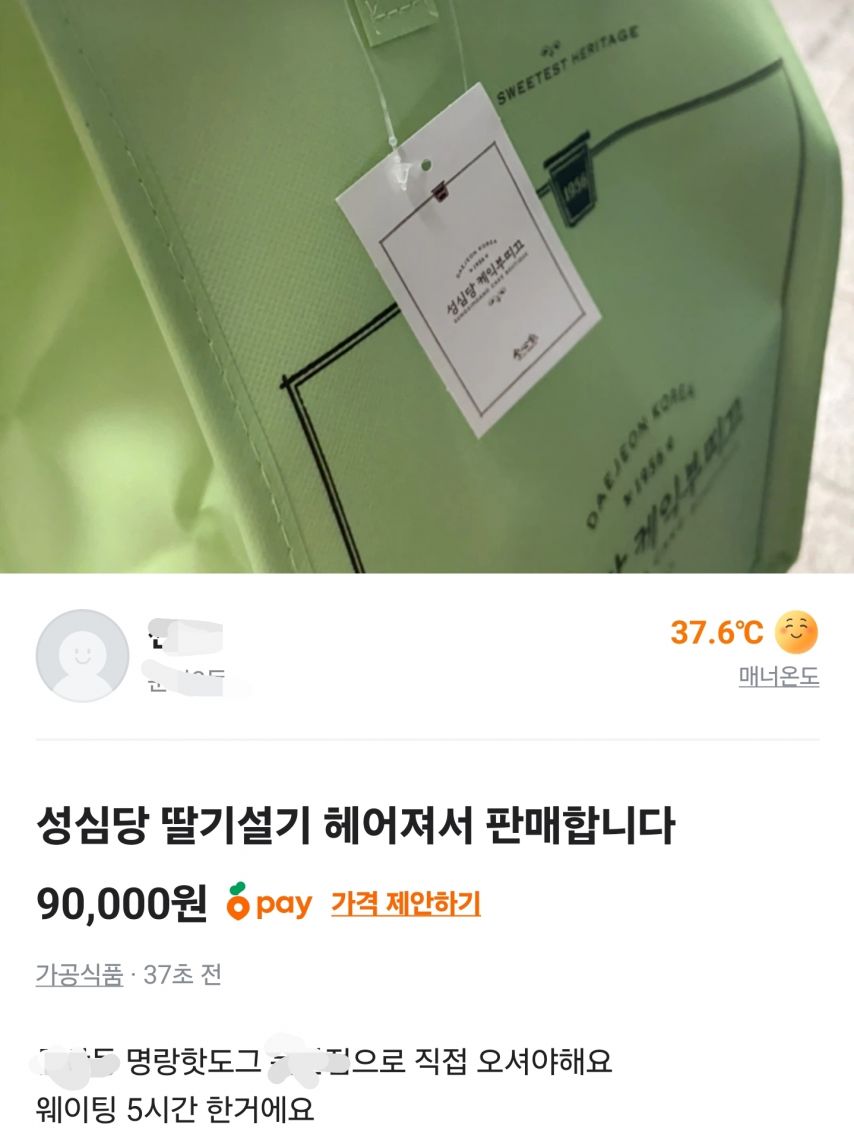Screen dimensions: 854x1144
Task: Open the seller's profile avatar
Action: 82,655
